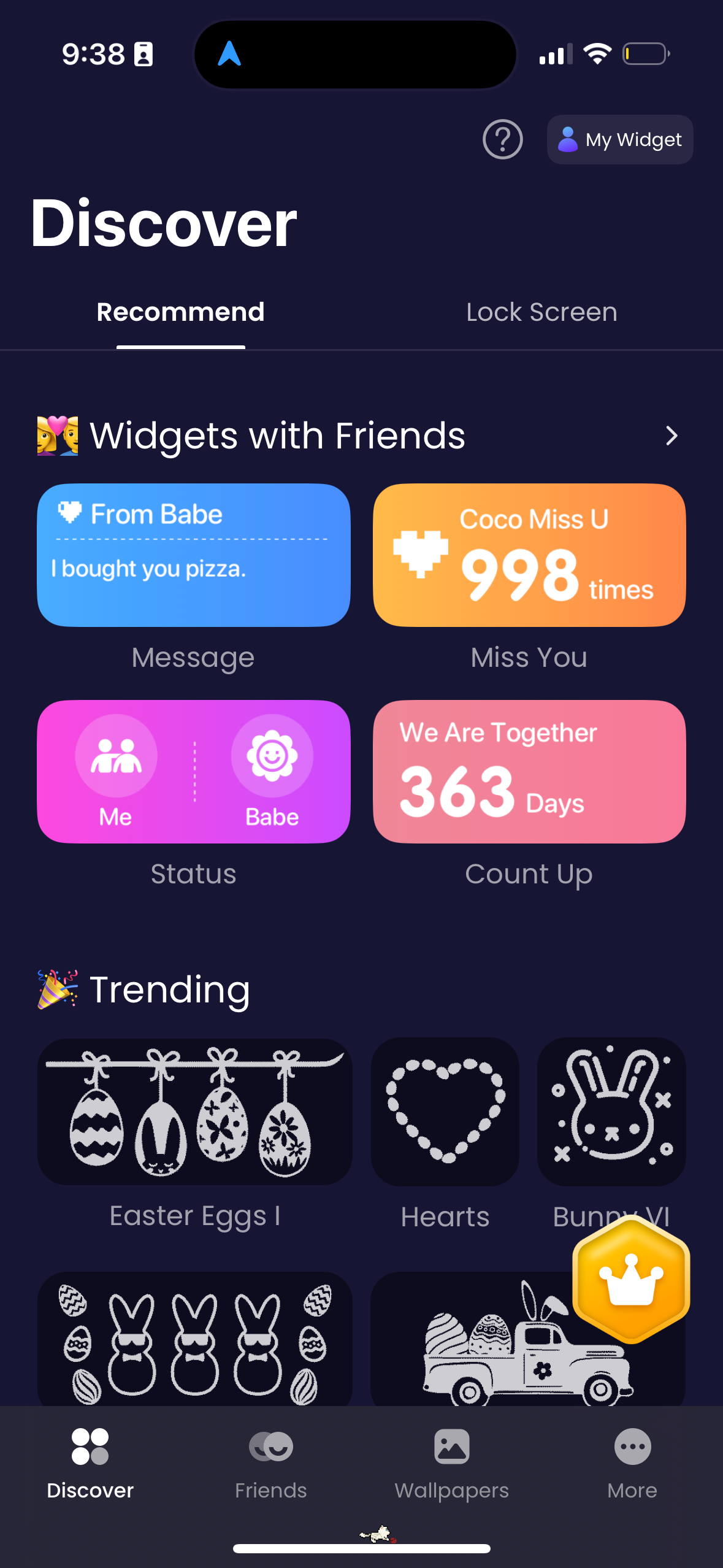This screenshot has width=723, height=1568.
Task: Open My Widget
Action: pos(619,139)
